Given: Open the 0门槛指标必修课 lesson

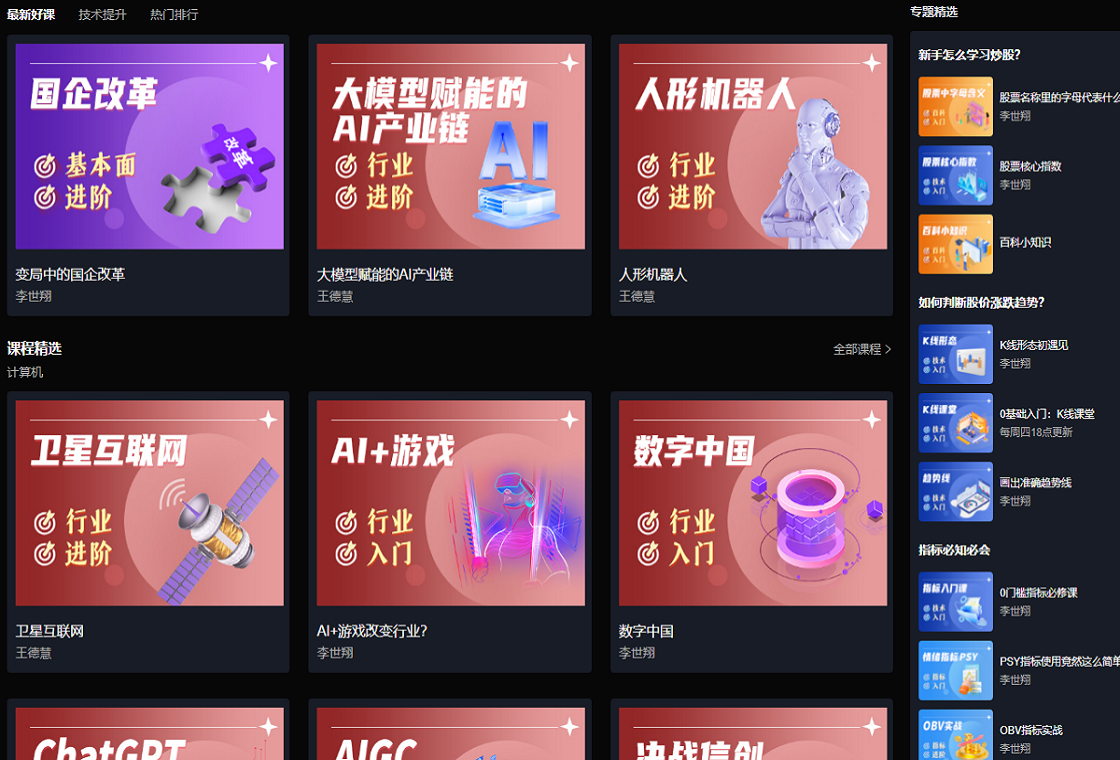Looking at the screenshot, I should click(x=1038, y=592).
